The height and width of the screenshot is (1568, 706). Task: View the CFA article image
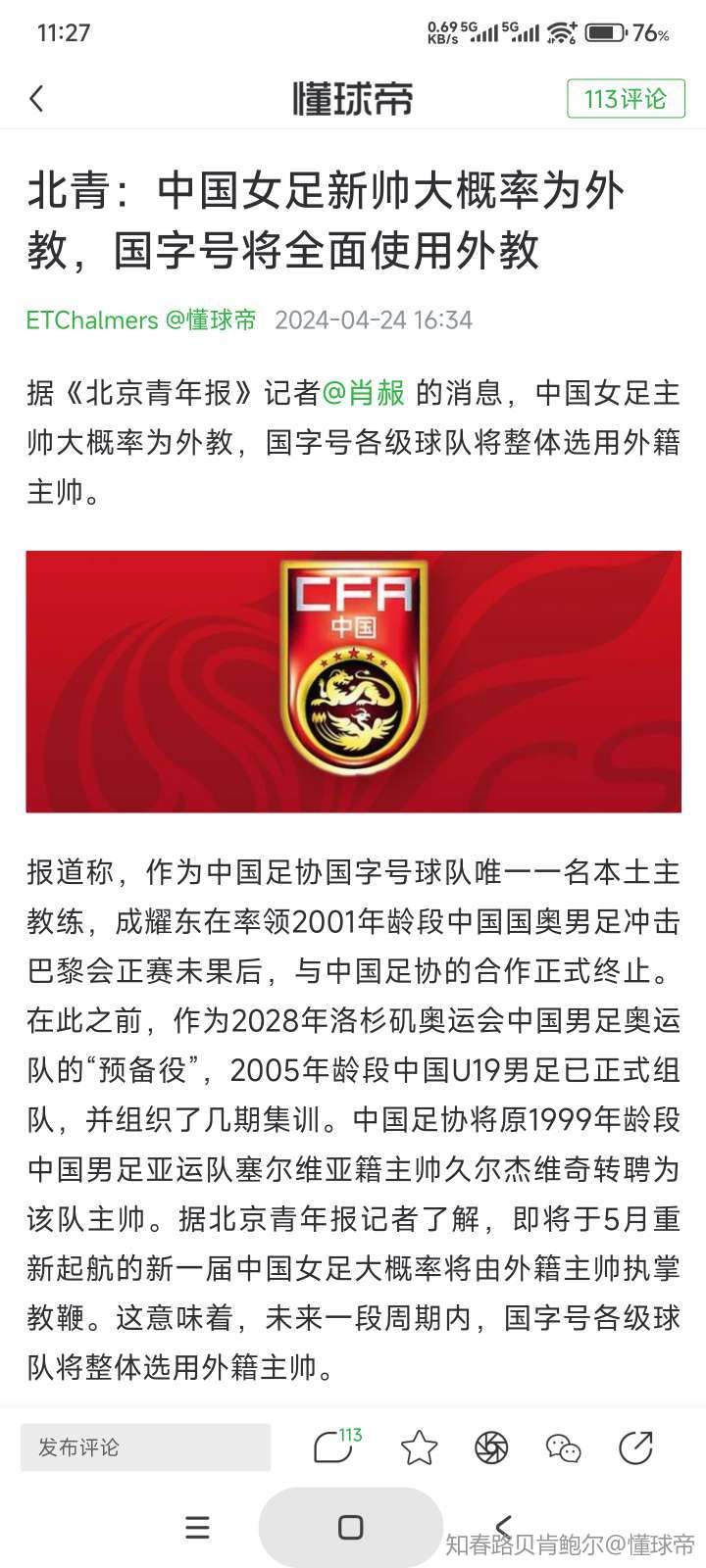click(x=353, y=681)
